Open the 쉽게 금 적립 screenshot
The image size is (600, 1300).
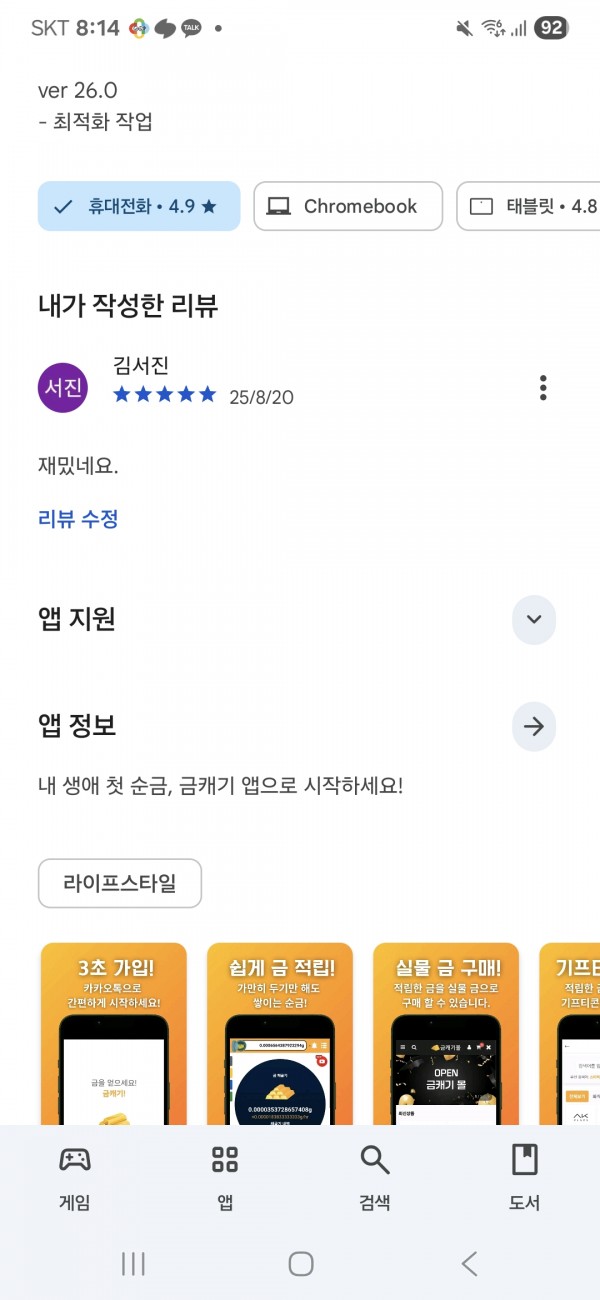(280, 1034)
